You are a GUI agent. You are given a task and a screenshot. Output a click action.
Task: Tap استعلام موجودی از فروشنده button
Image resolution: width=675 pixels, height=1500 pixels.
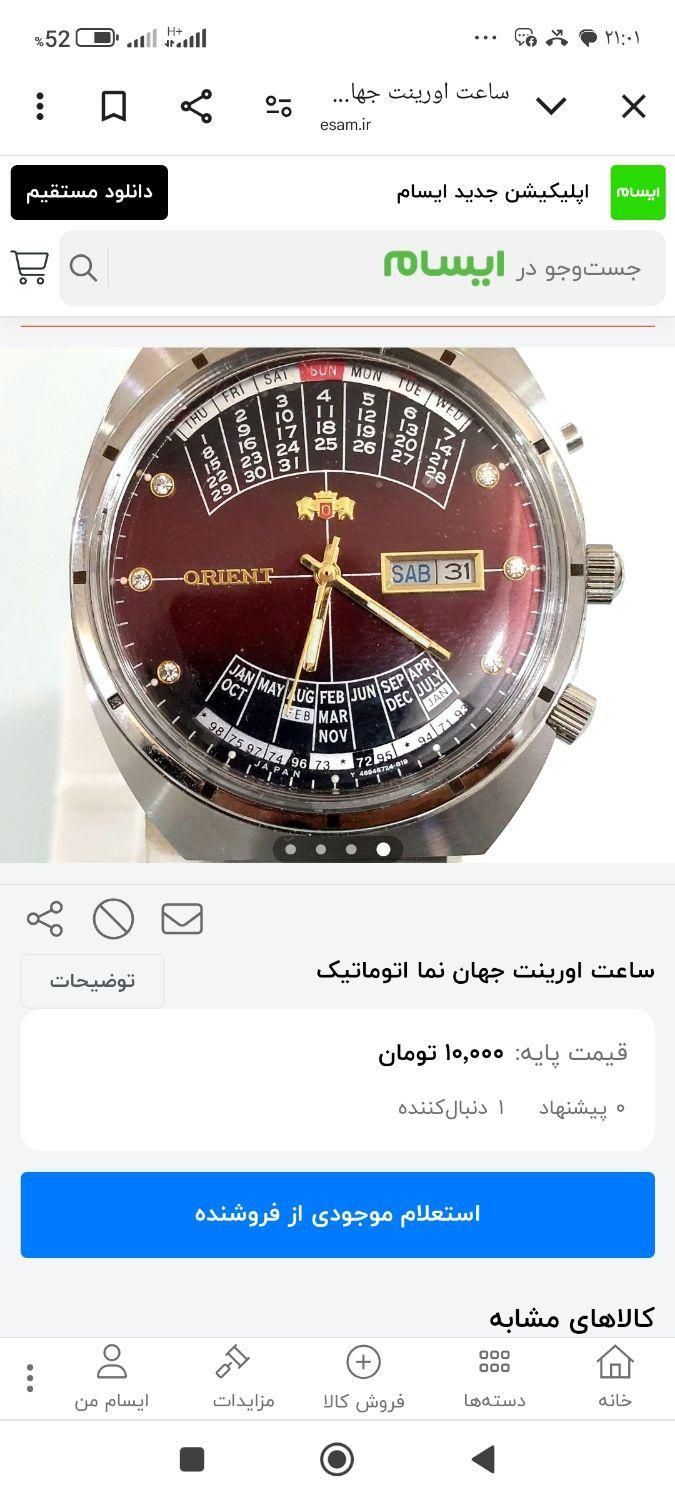(337, 1214)
